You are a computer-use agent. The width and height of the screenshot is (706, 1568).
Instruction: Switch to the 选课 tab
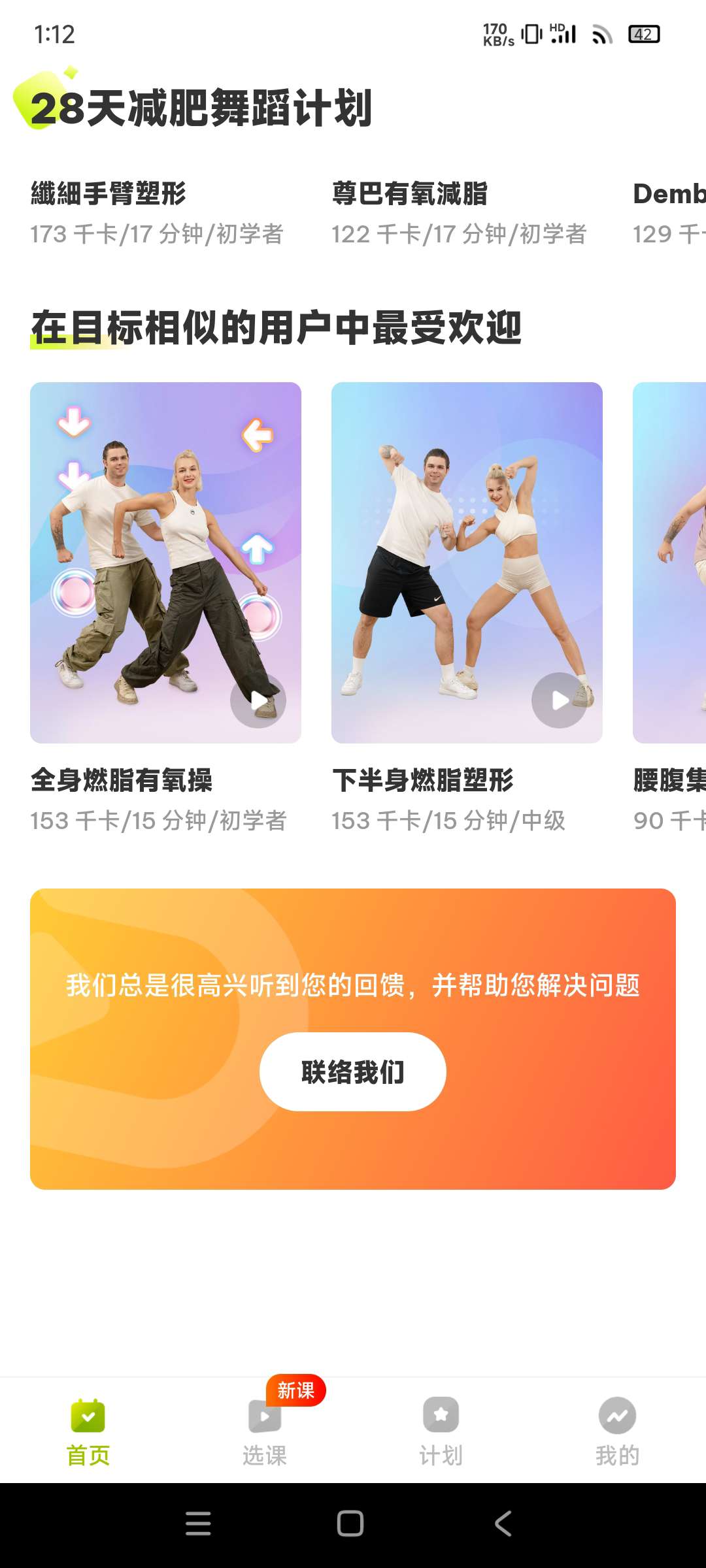coord(265,1432)
